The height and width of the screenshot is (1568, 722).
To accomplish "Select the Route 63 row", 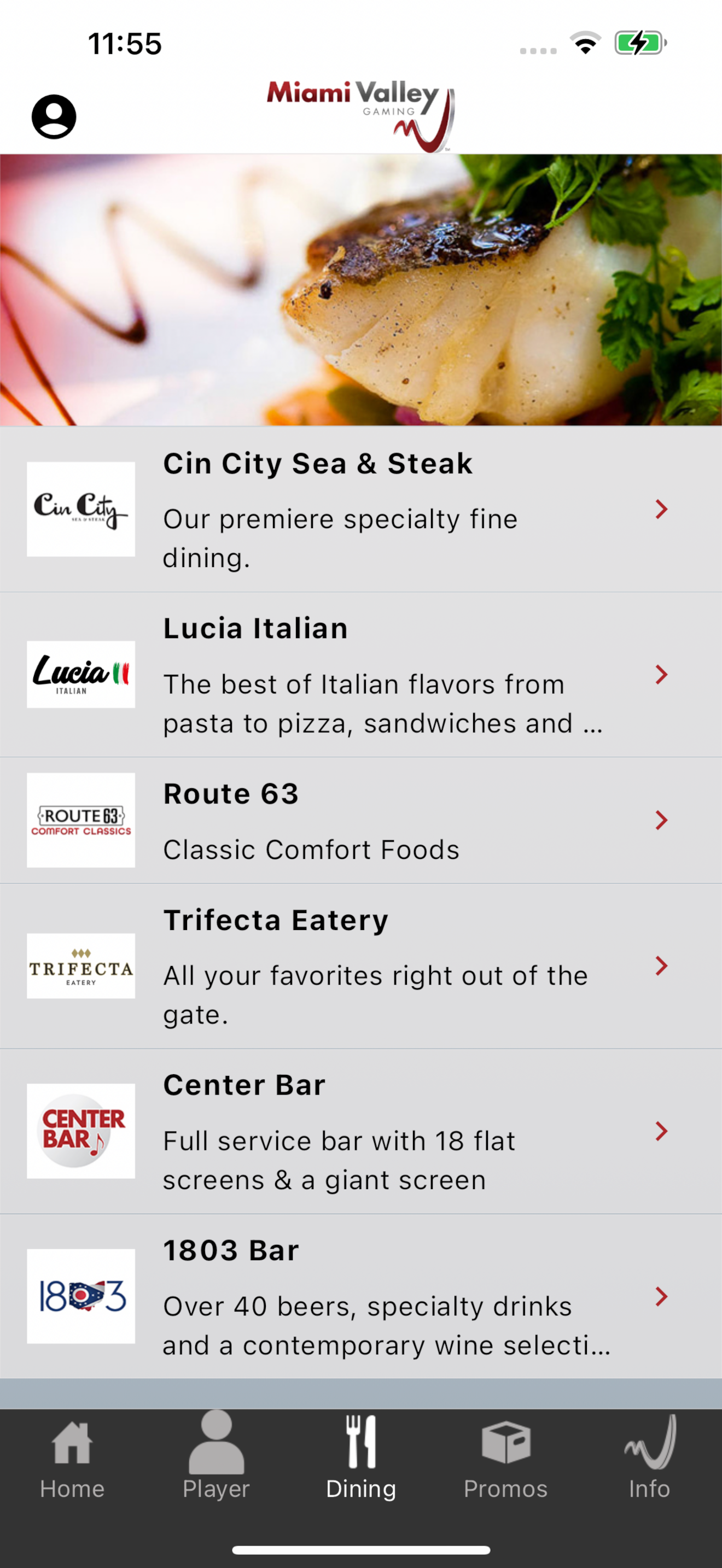I will [361, 820].
